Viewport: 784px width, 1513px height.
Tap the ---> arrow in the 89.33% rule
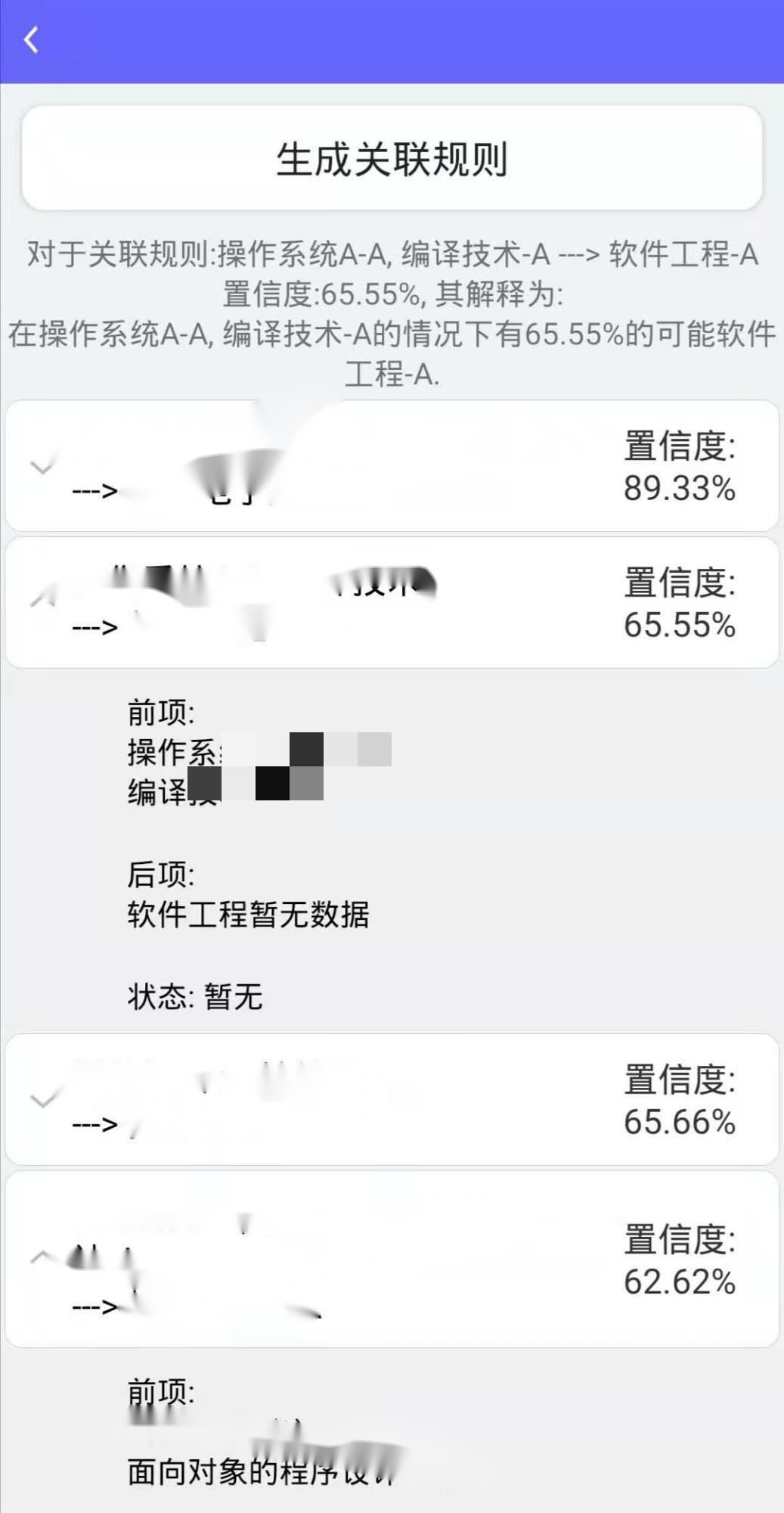[95, 492]
